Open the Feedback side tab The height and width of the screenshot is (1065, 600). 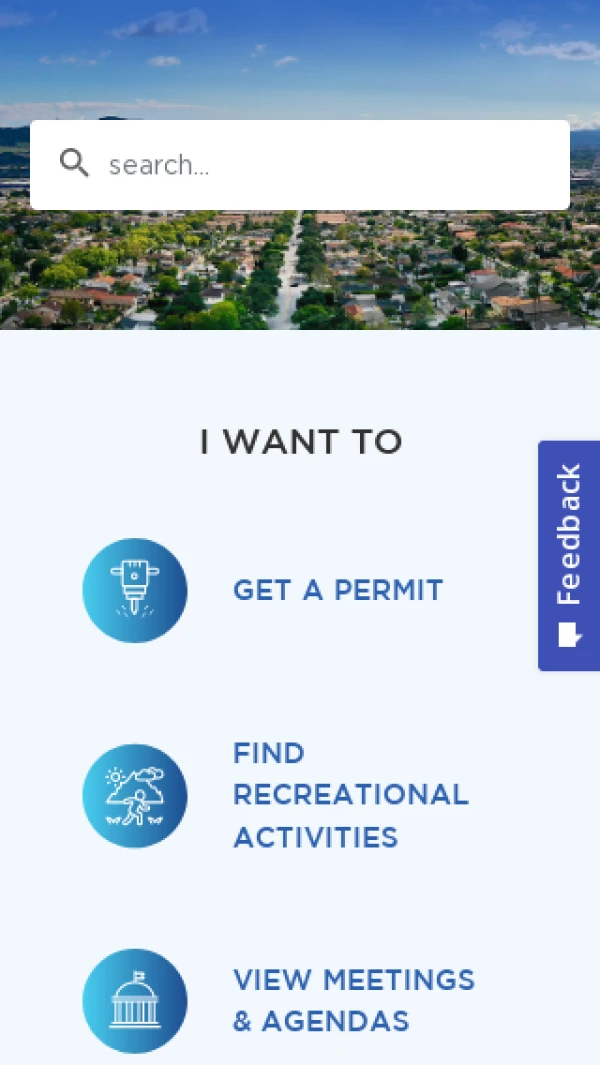(x=569, y=555)
